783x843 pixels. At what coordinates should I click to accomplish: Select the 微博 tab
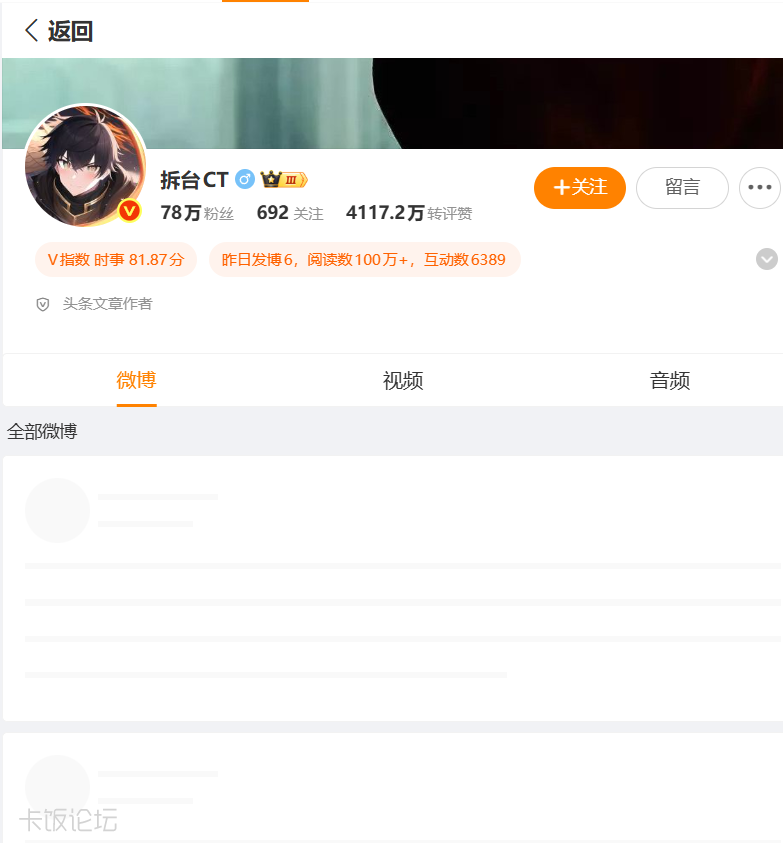tap(136, 381)
